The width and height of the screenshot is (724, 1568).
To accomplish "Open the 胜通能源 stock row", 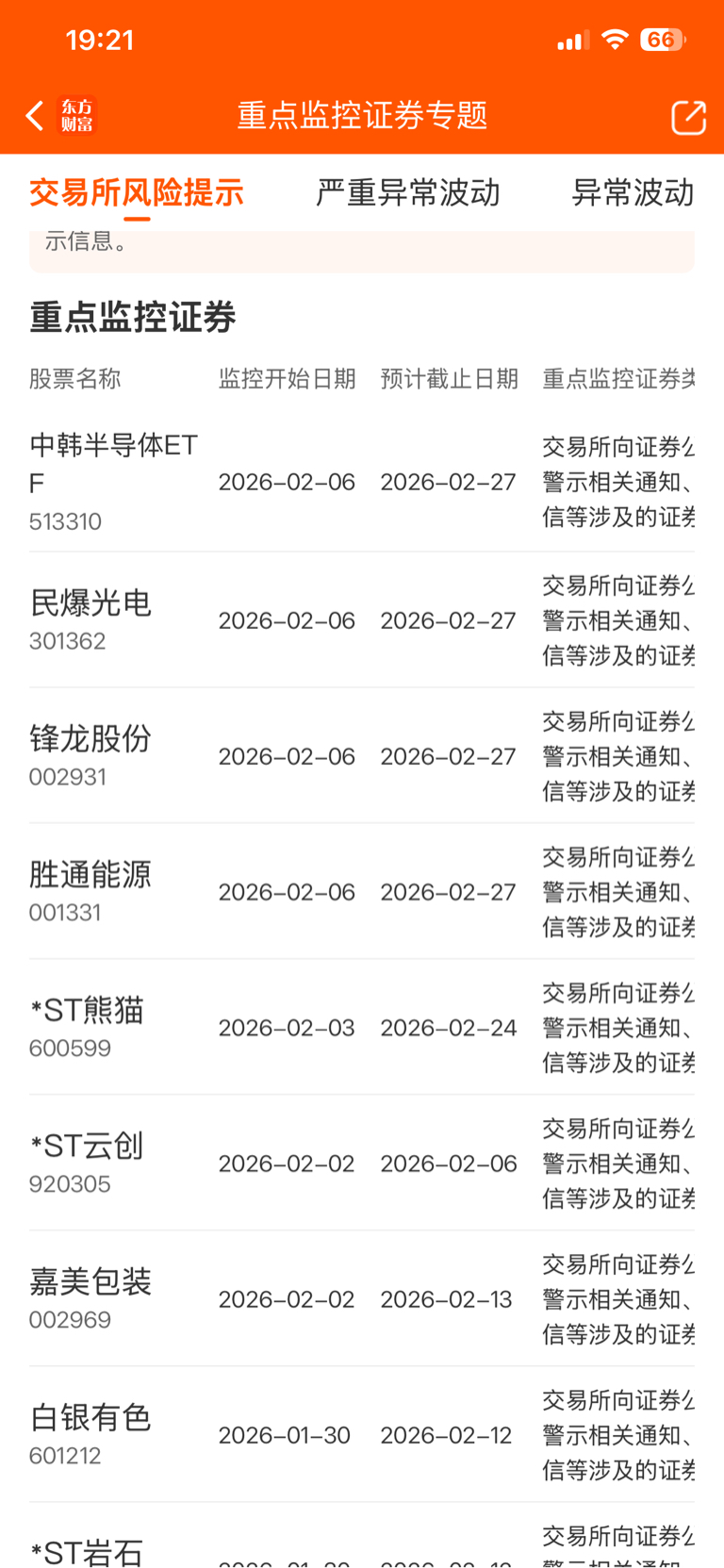I will (362, 891).
